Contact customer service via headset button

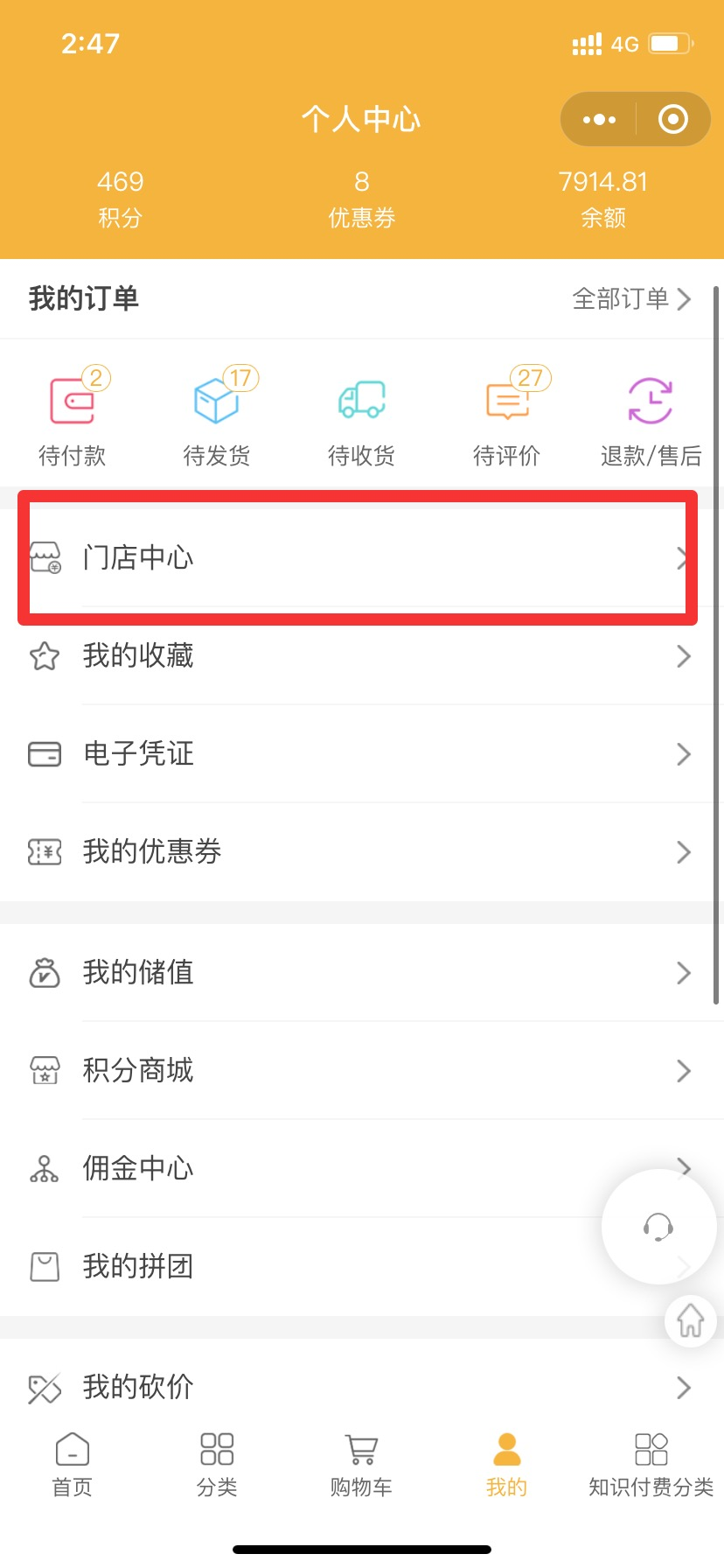tap(658, 1226)
